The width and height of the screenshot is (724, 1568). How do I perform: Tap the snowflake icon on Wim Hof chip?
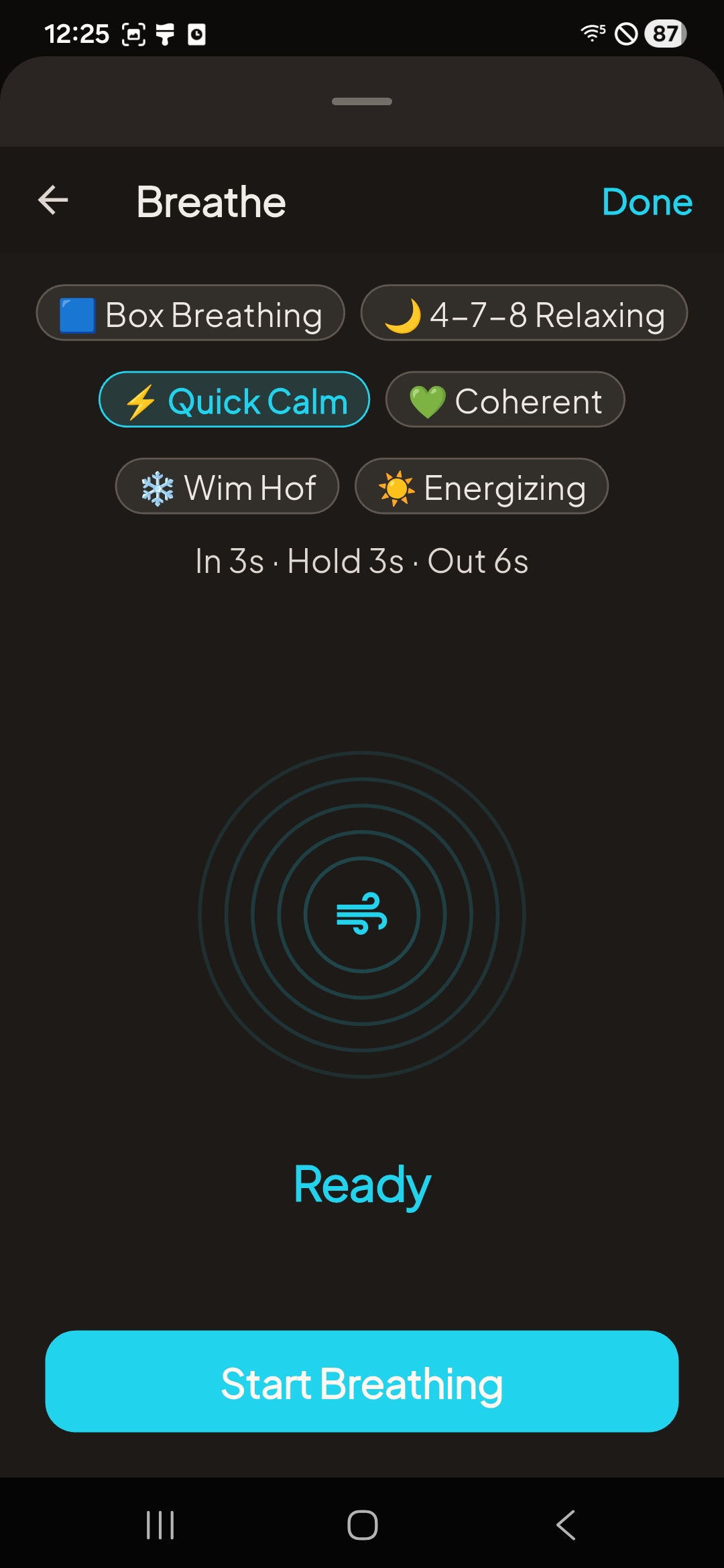pos(158,487)
